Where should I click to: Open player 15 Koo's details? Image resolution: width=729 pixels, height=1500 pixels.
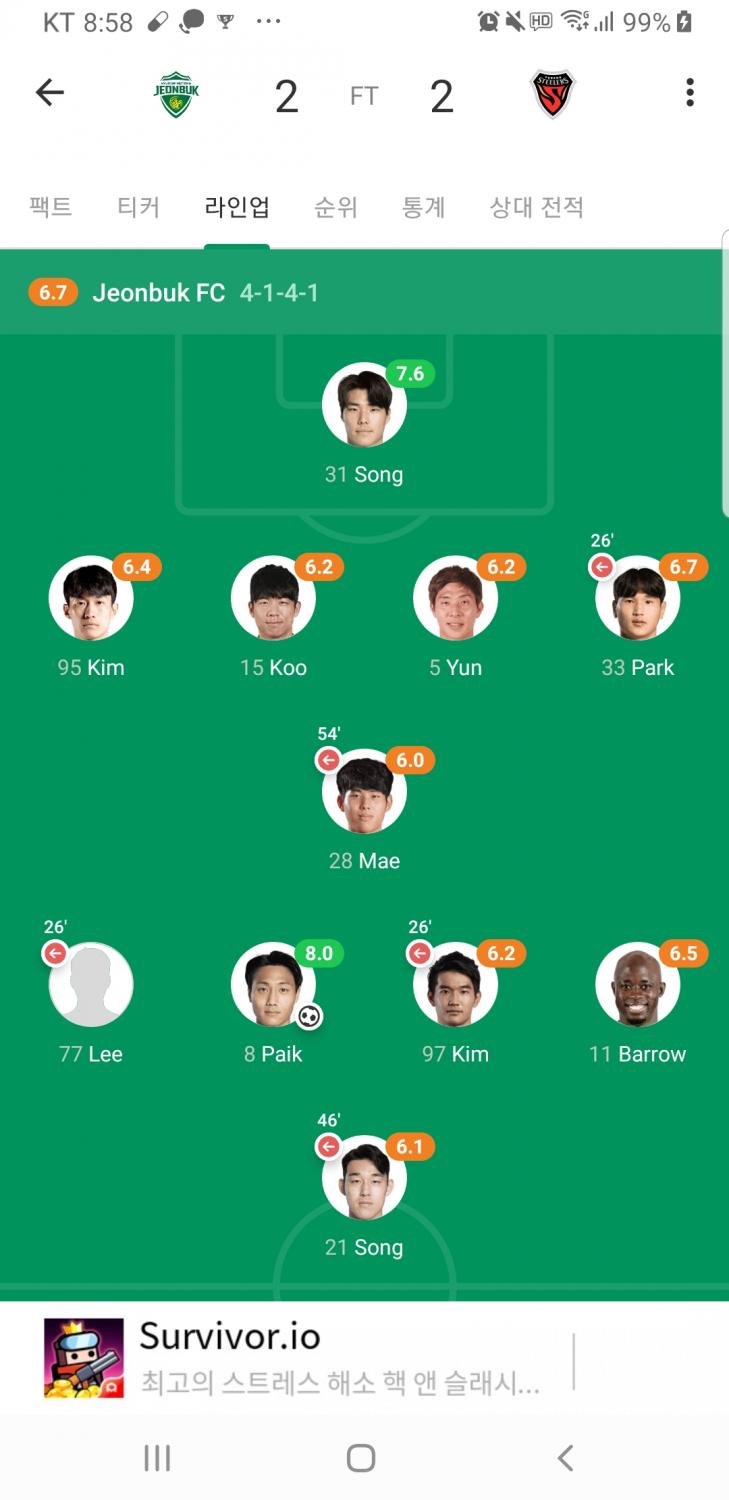(x=273, y=598)
